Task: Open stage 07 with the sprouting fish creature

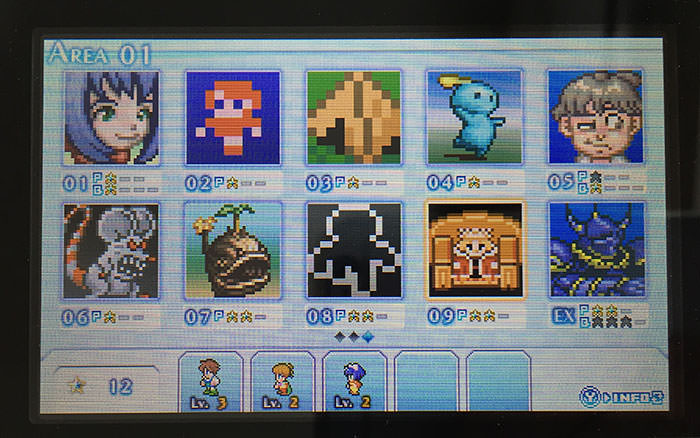Action: tap(232, 251)
